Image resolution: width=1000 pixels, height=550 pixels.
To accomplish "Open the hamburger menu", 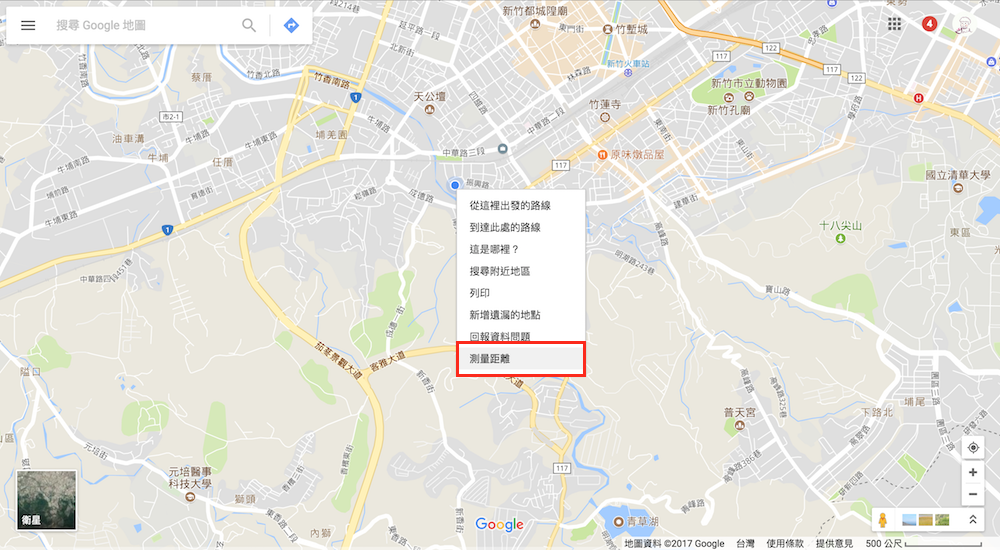I will [28, 25].
